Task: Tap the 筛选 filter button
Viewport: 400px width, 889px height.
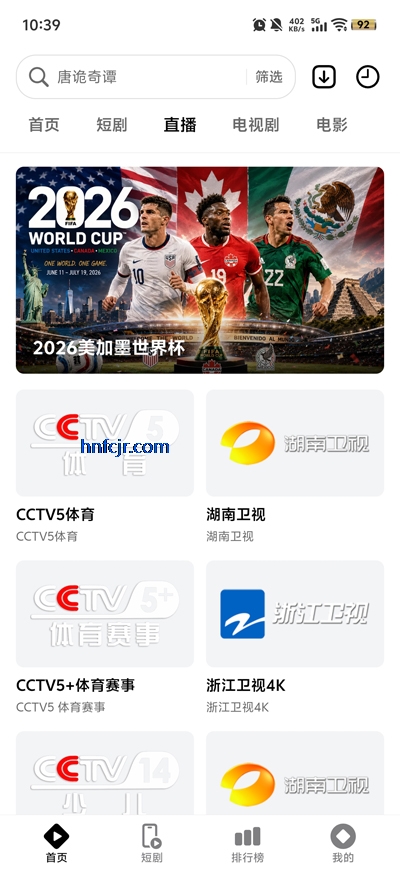Action: pos(269,77)
